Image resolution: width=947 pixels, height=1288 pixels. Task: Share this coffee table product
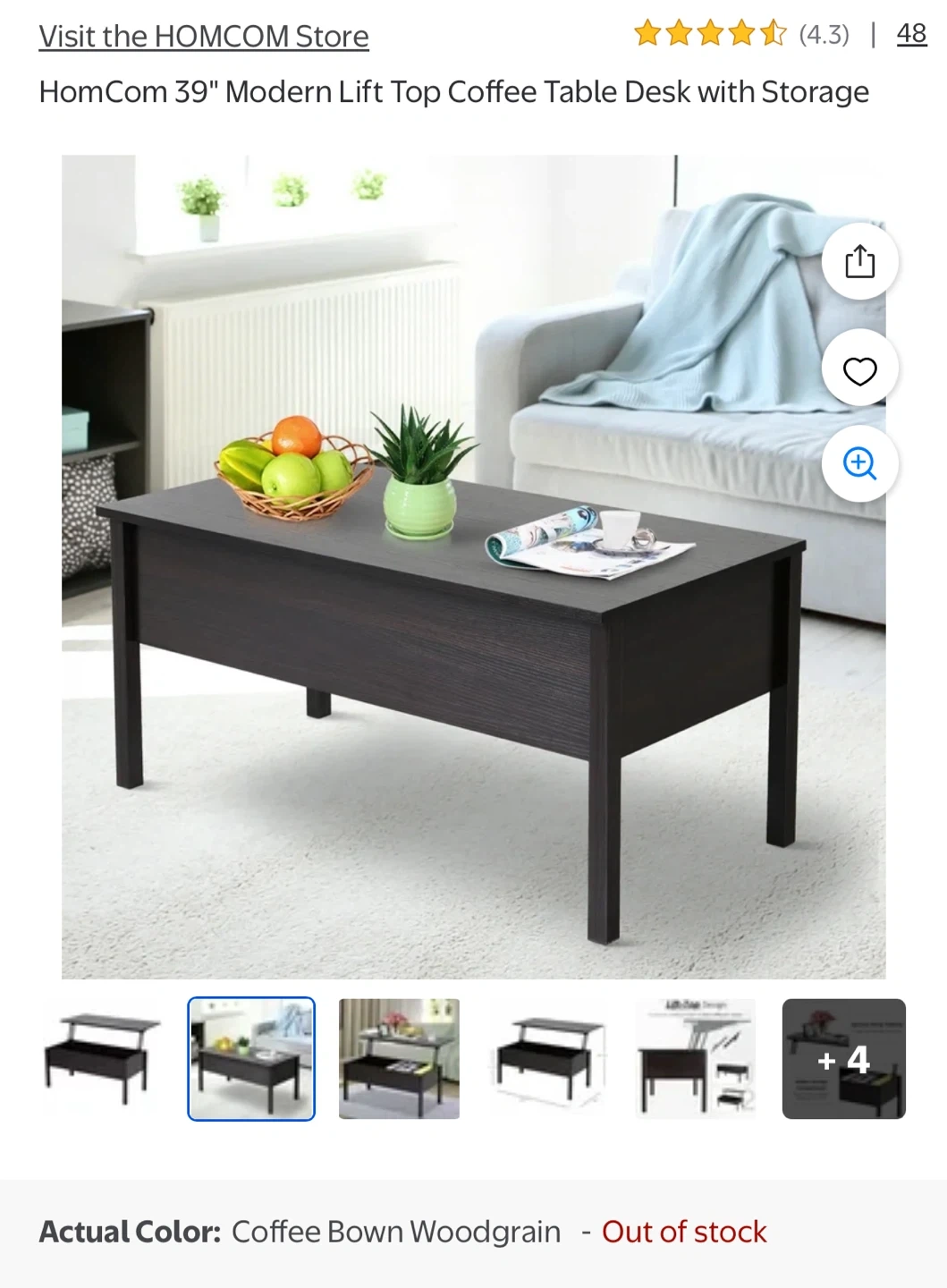(859, 261)
